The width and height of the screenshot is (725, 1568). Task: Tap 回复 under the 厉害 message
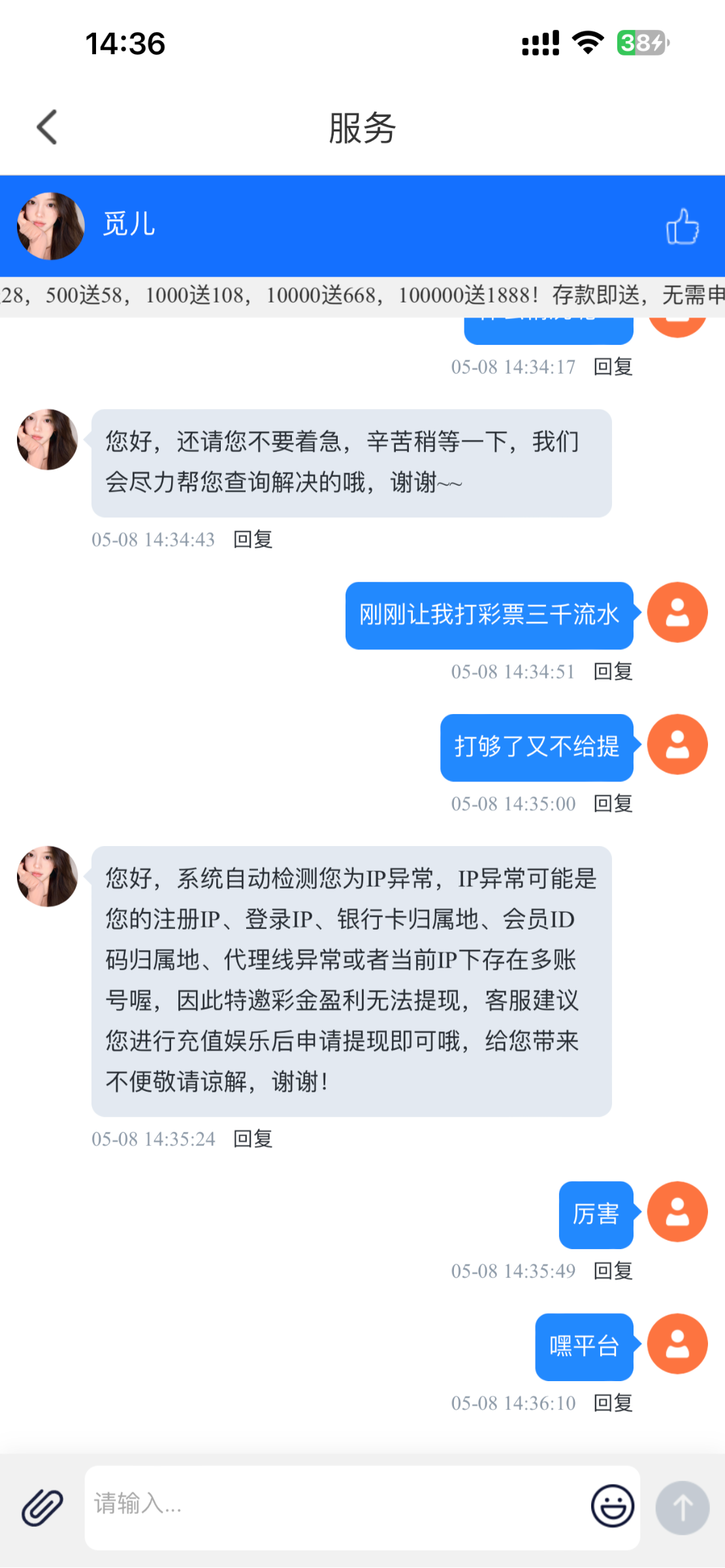(613, 1271)
